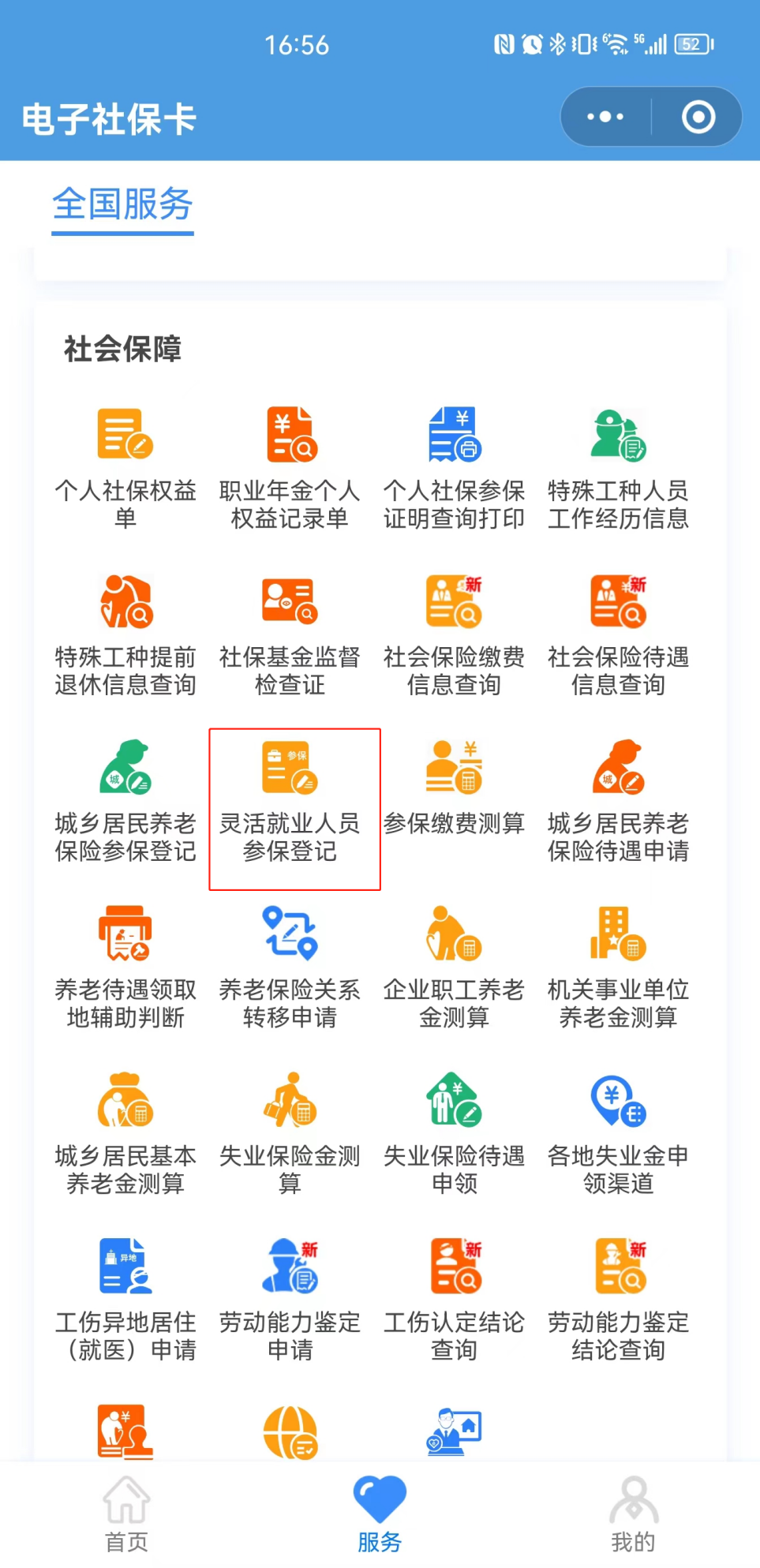Open 个人社保权益单
Image resolution: width=760 pixels, height=1568 pixels.
click(125, 469)
